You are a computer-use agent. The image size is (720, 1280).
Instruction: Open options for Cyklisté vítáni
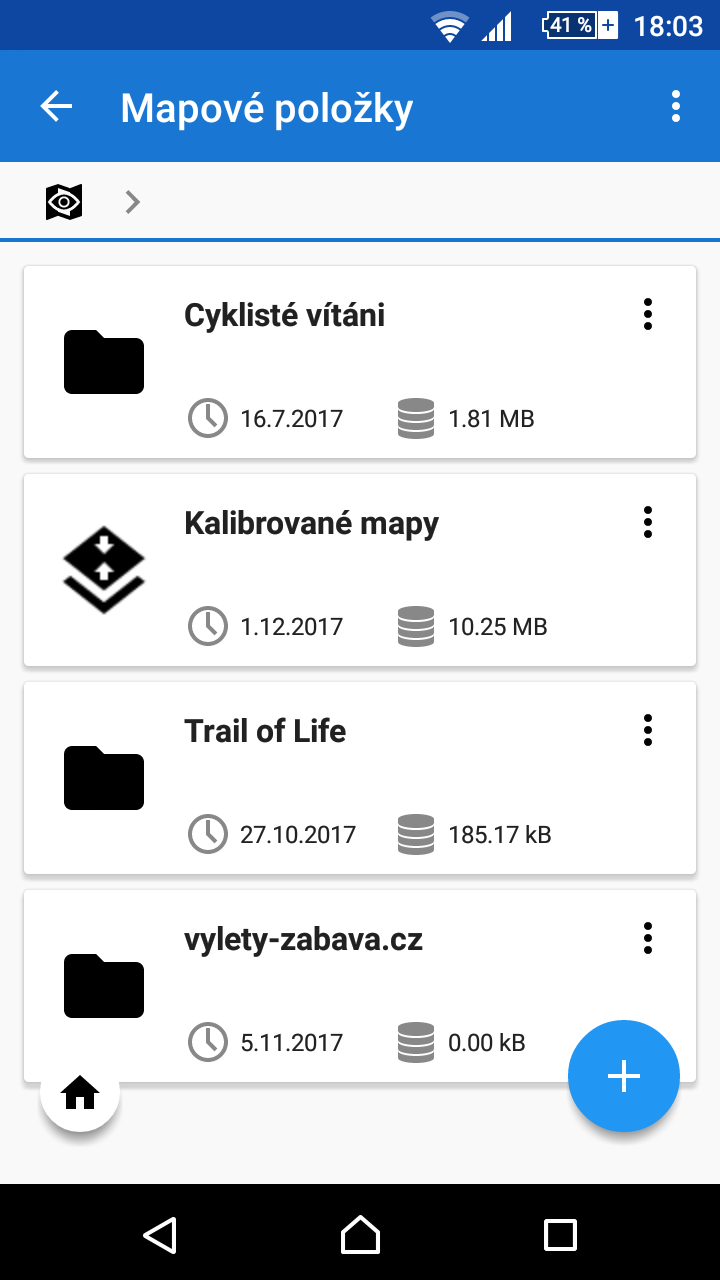point(648,314)
